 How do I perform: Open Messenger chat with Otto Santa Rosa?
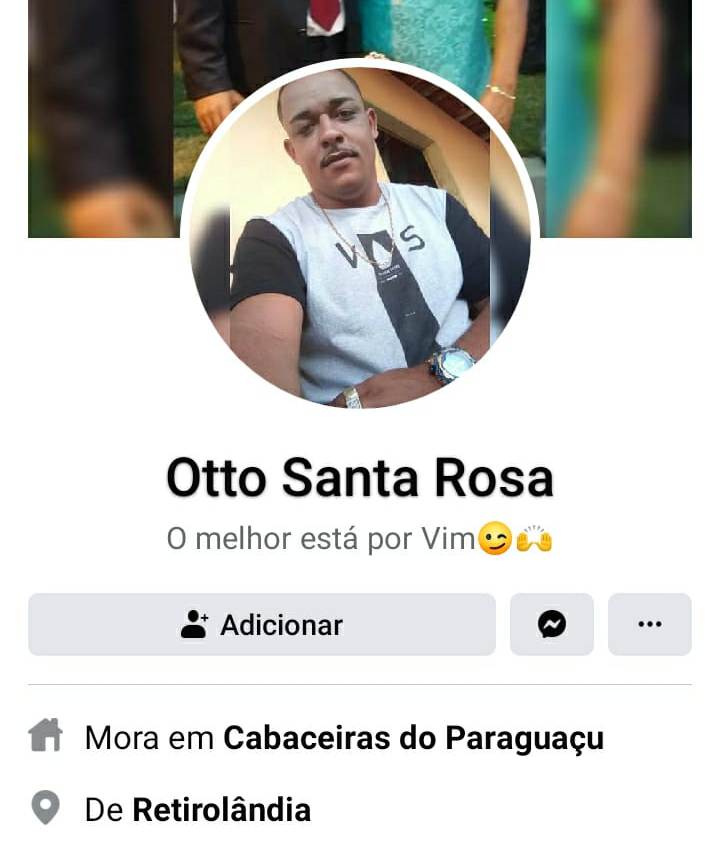(551, 625)
